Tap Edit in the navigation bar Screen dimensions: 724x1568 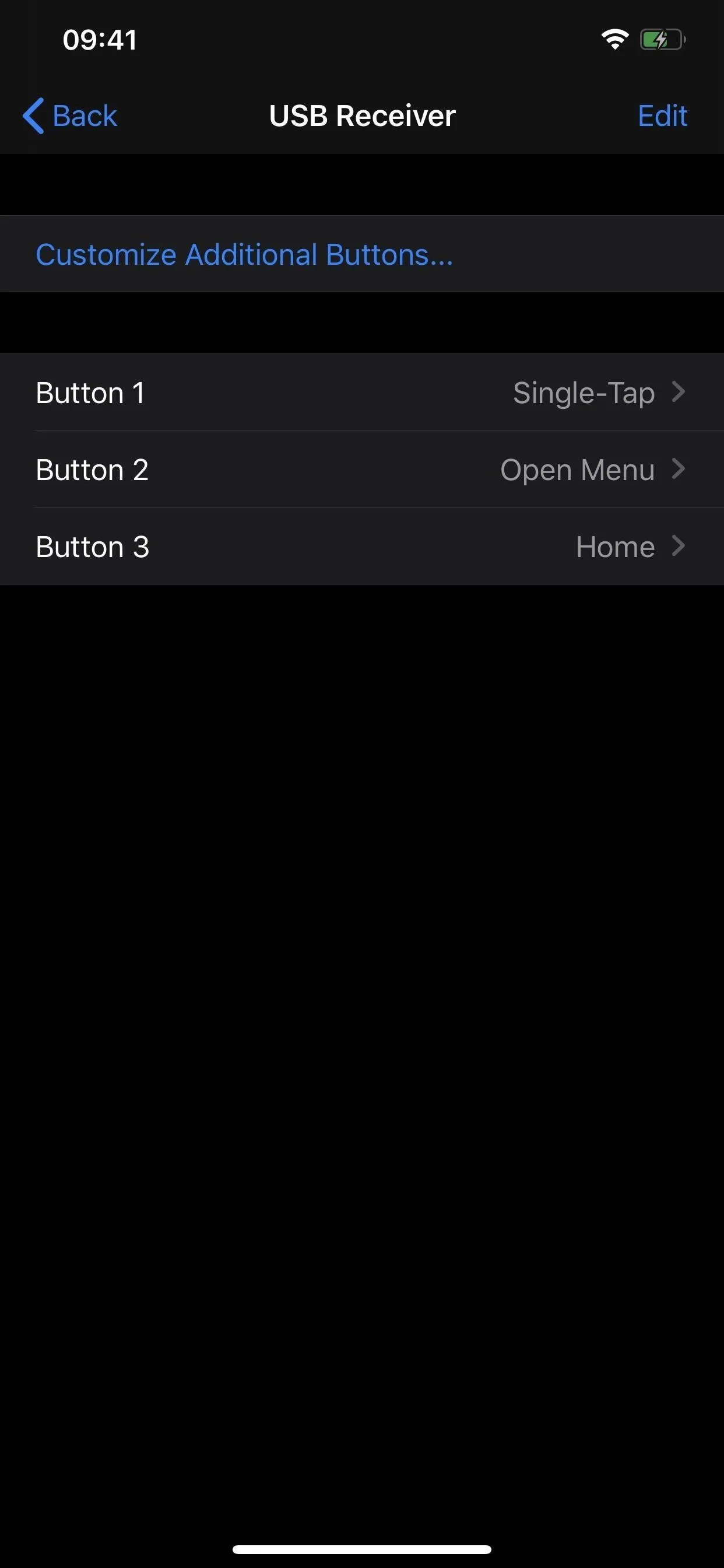[663, 116]
